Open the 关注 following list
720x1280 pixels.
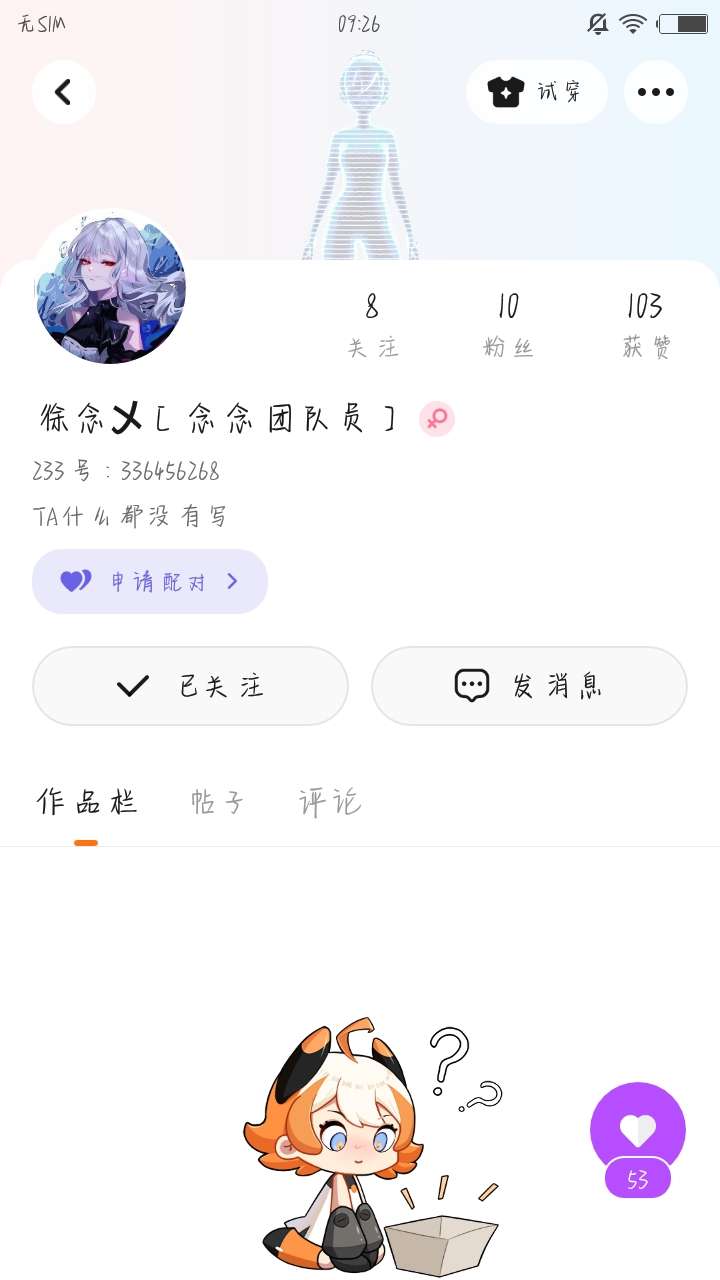click(372, 324)
